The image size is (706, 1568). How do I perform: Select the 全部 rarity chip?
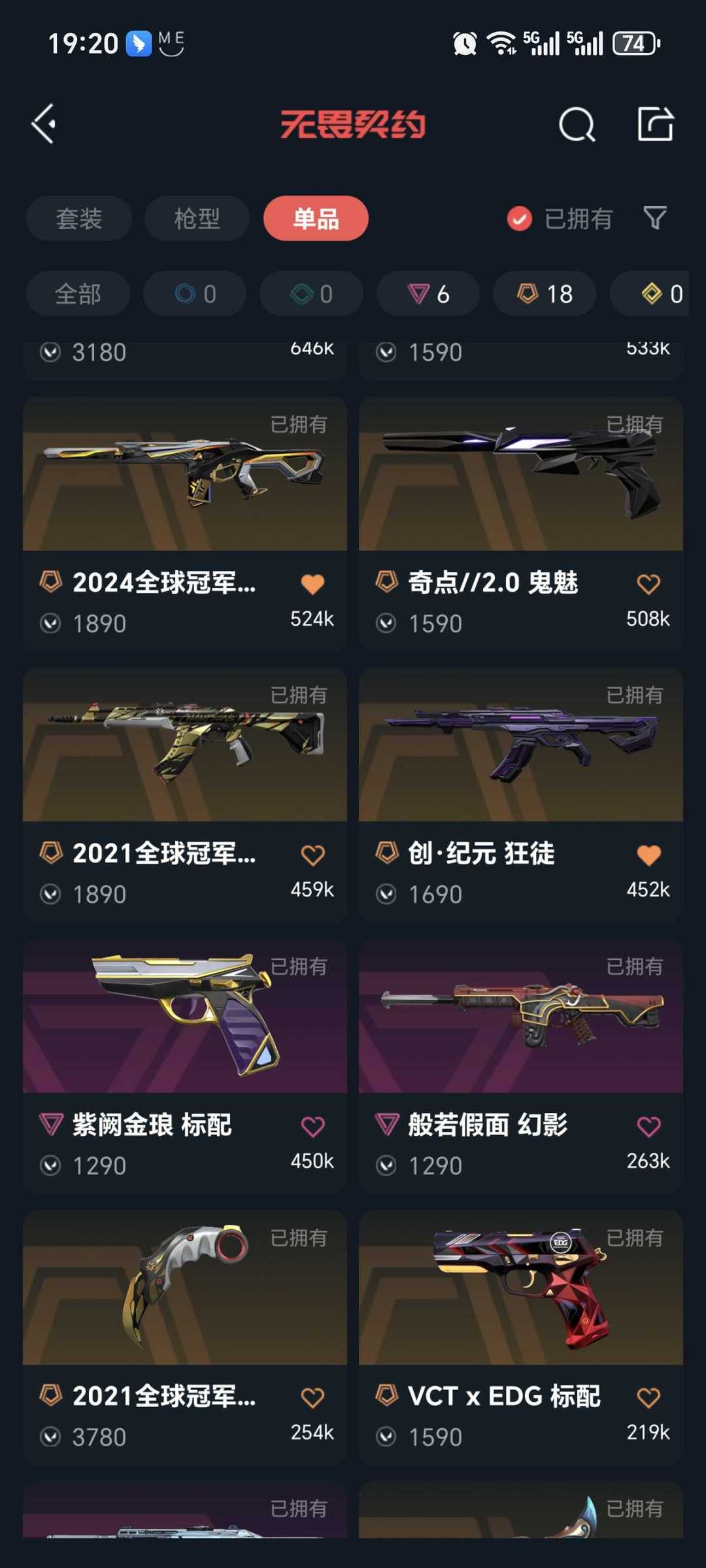pos(78,294)
